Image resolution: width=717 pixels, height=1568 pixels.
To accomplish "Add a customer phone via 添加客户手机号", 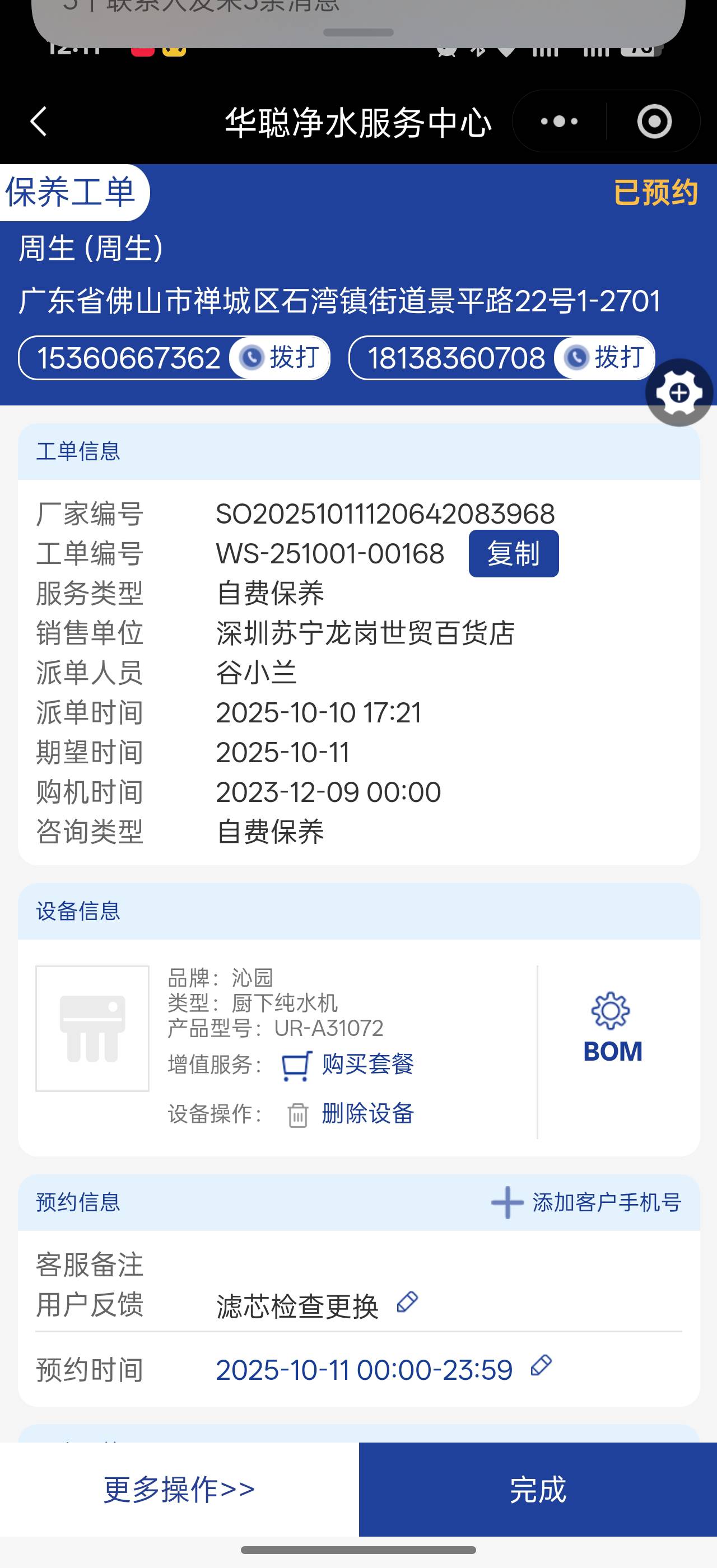I will click(x=585, y=1202).
